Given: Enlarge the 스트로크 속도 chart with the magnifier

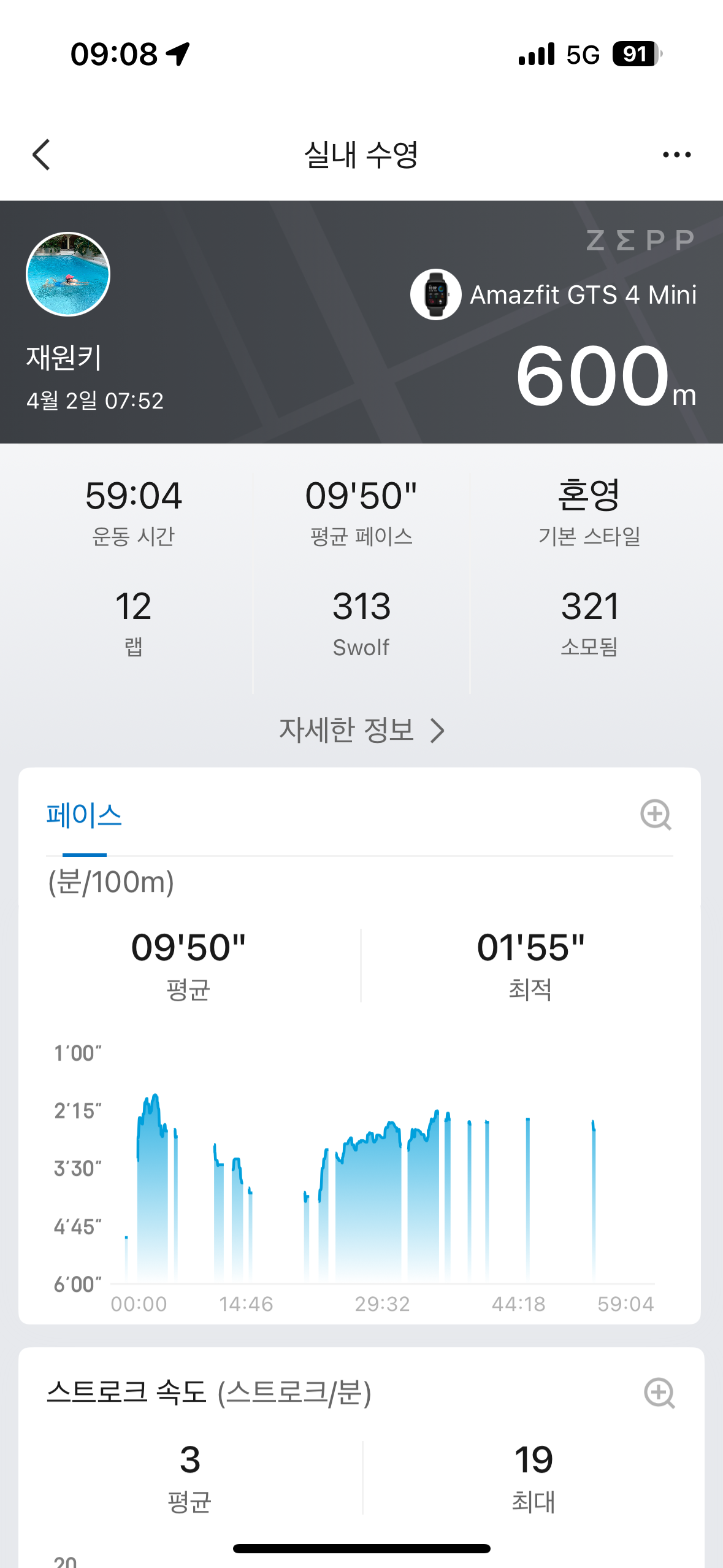Looking at the screenshot, I should point(659,1393).
